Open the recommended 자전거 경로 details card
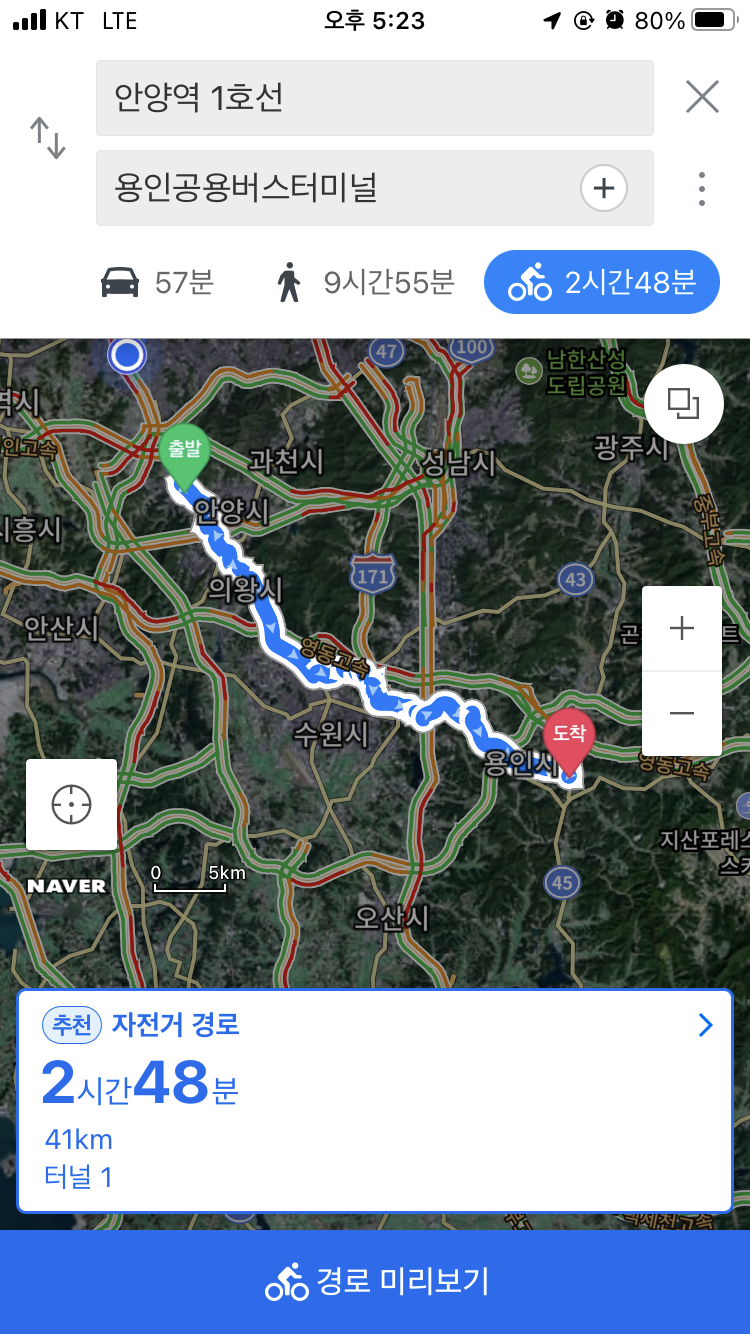Screen dimensions: 750x1334 tap(375, 1100)
